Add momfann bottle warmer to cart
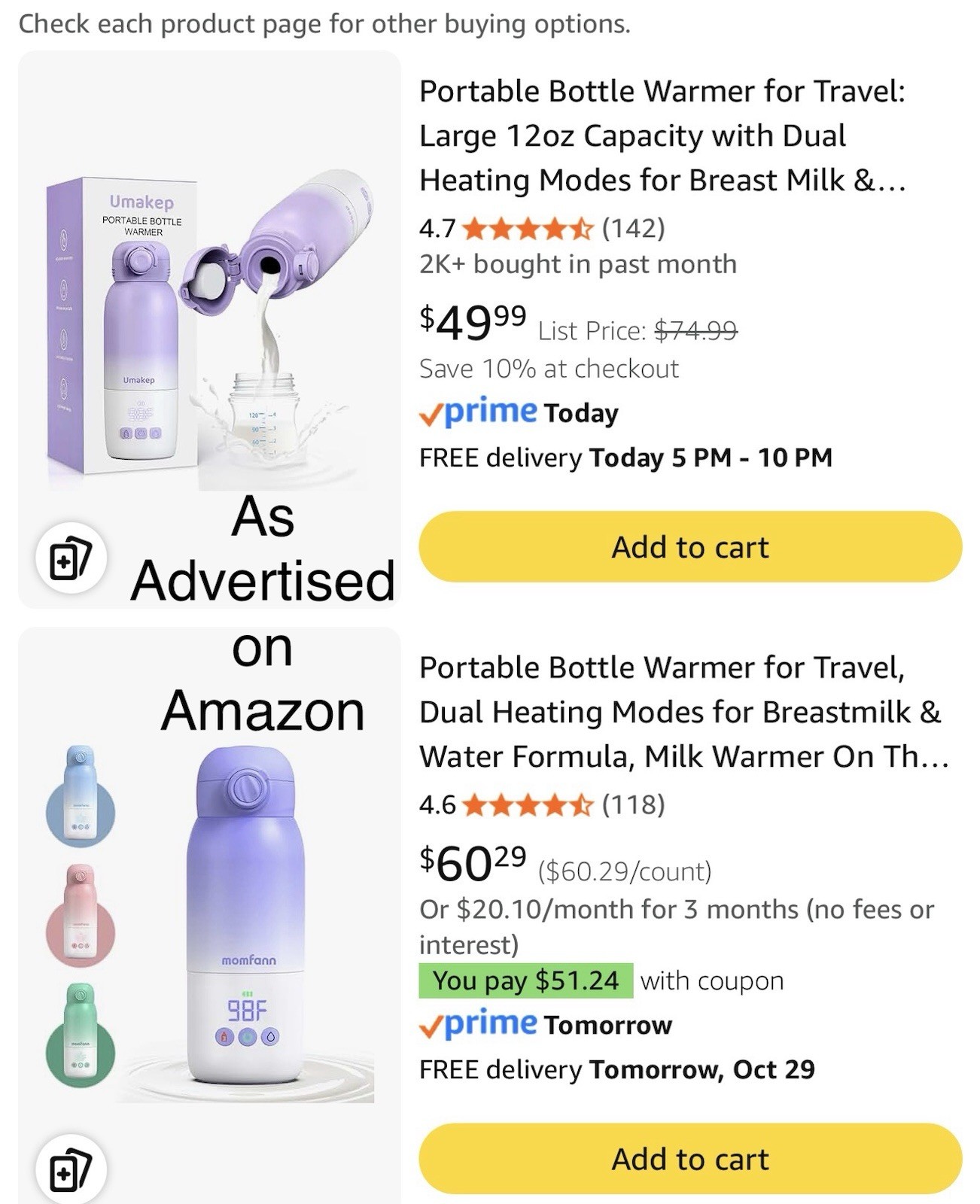980x1204 pixels. 689,1159
